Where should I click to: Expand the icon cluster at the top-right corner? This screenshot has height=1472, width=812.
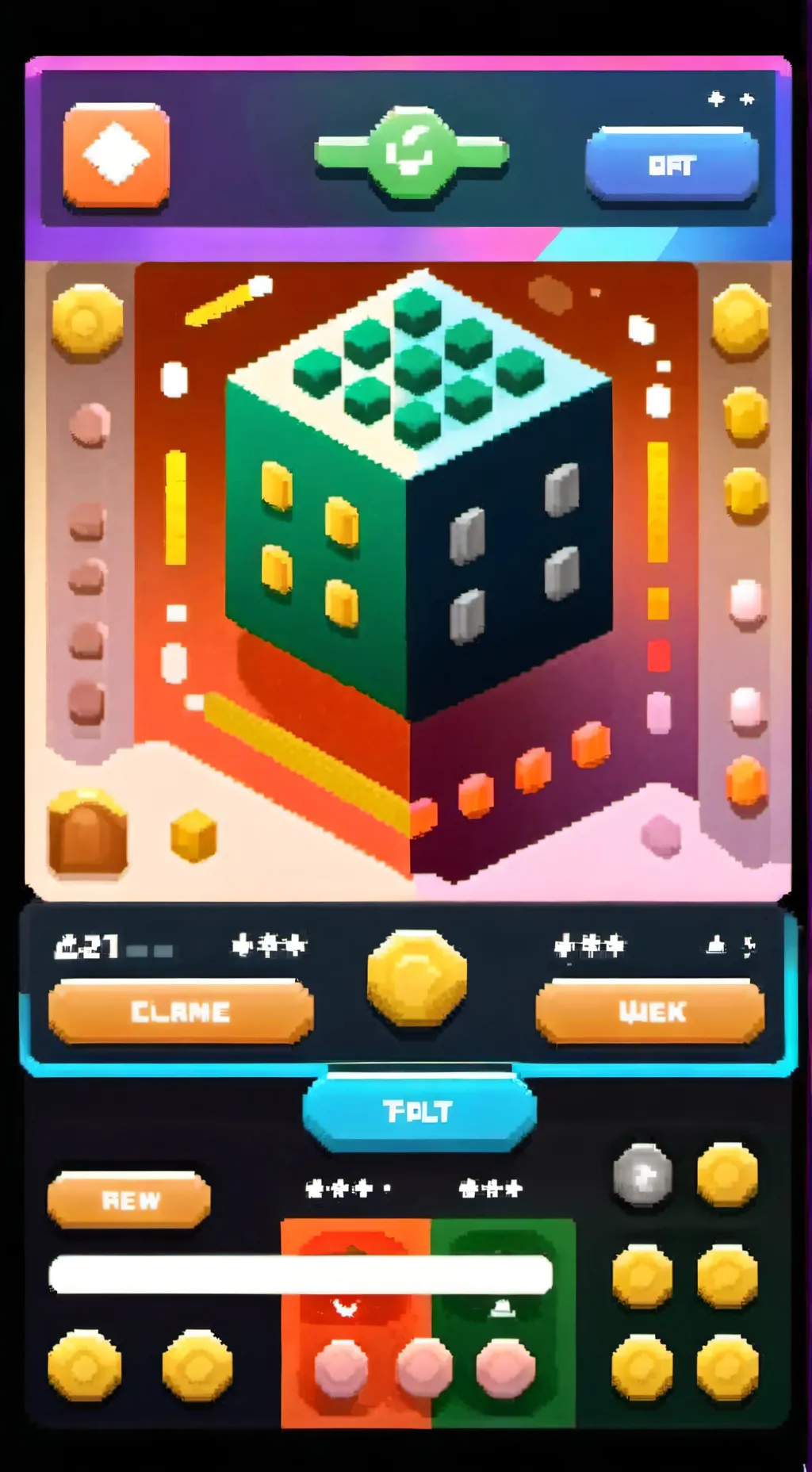tap(730, 99)
